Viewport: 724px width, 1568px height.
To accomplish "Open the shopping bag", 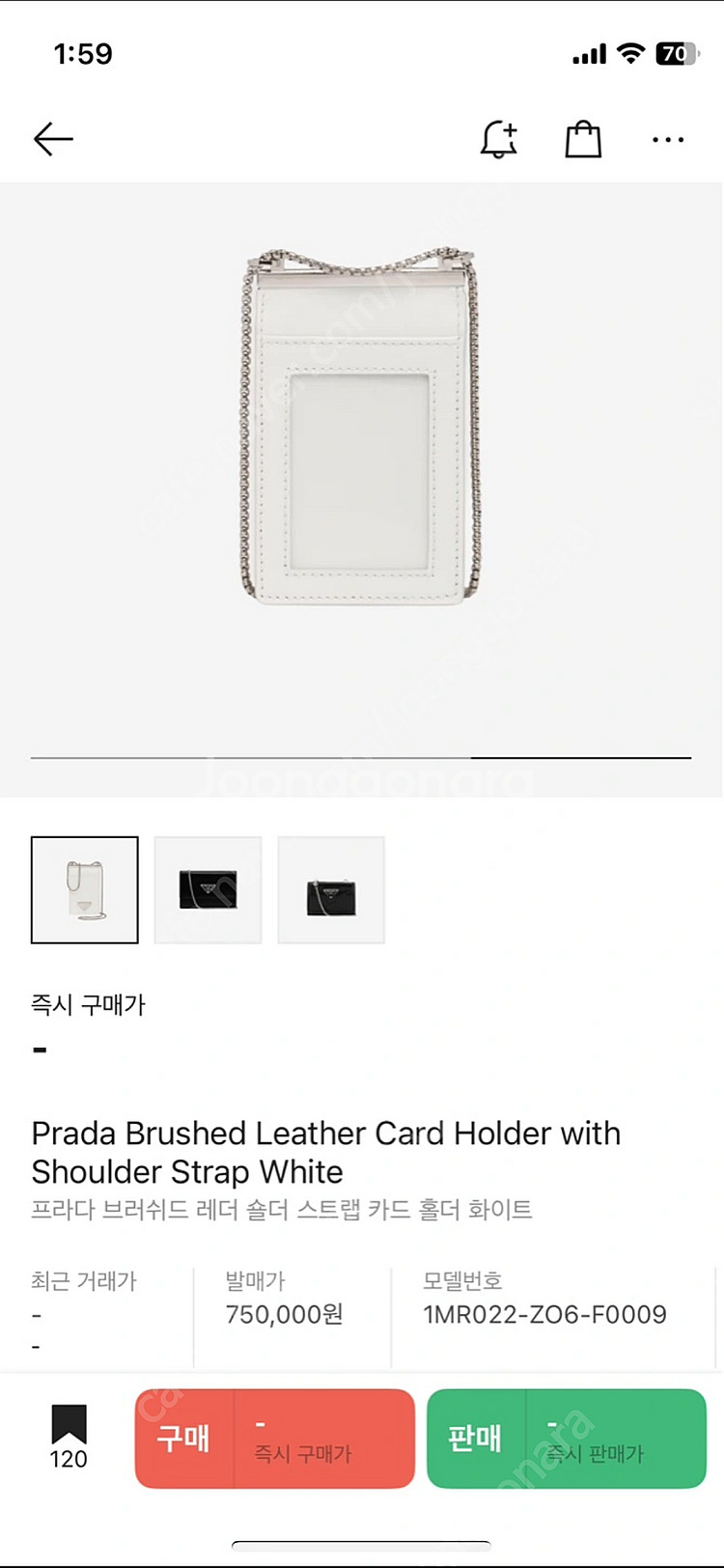I will [x=583, y=140].
